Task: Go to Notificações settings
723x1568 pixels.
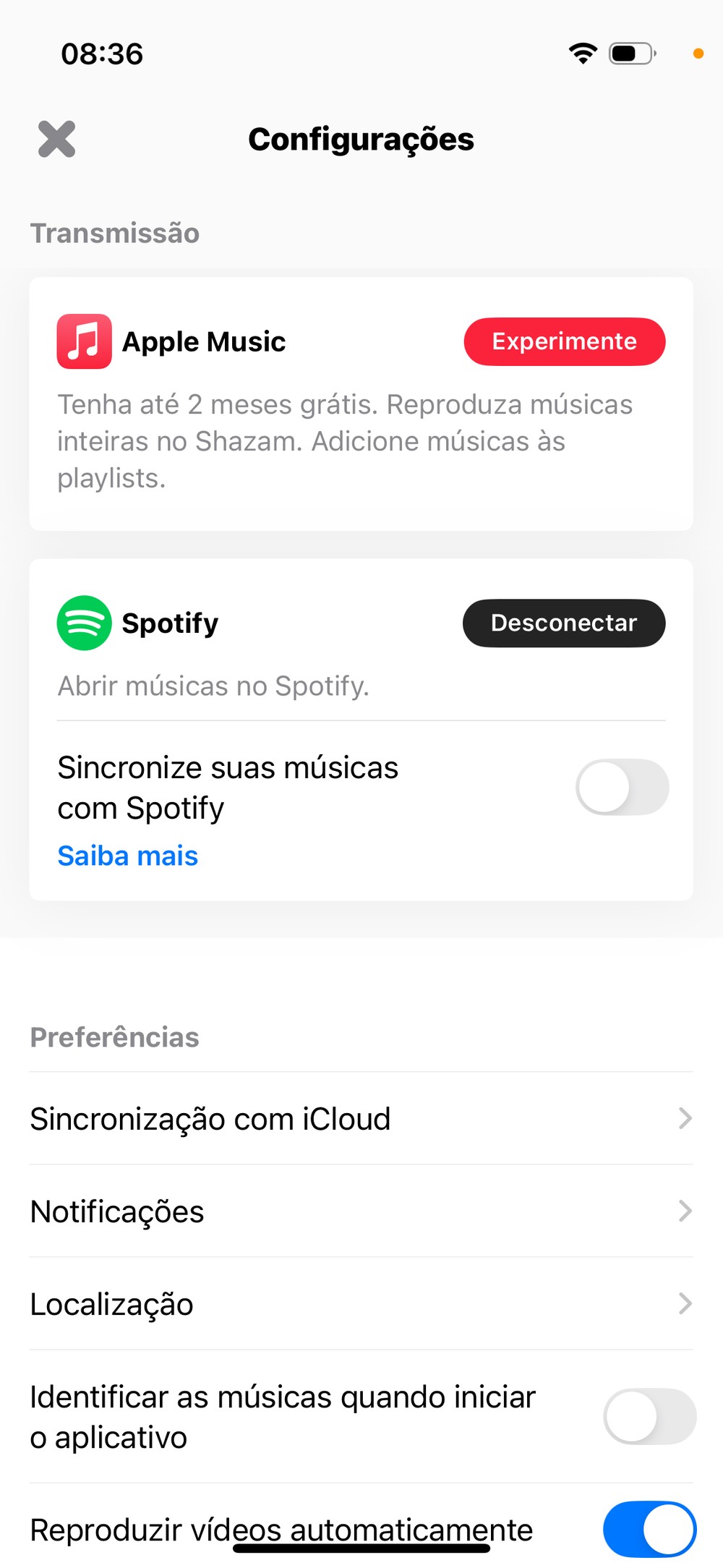Action: (x=361, y=1211)
